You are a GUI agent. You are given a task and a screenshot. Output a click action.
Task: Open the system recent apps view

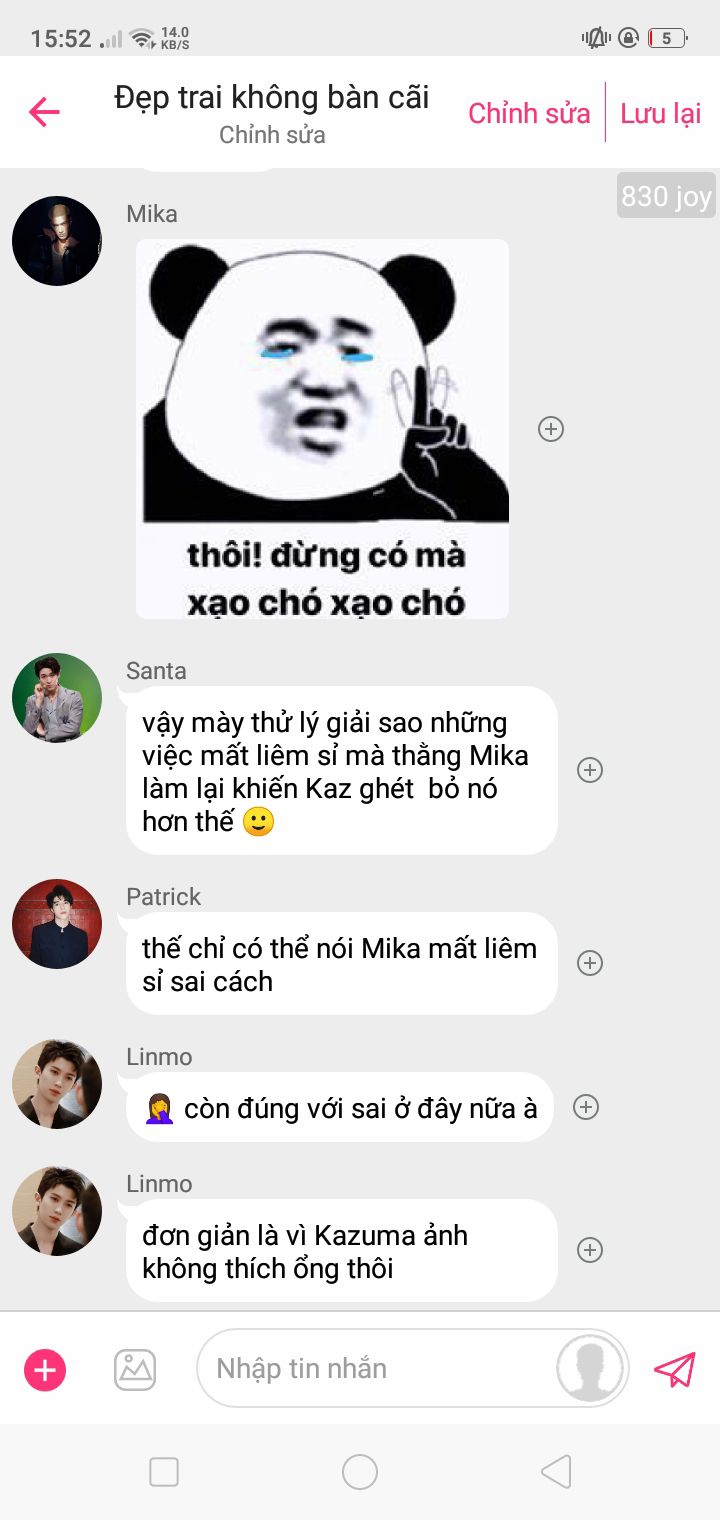tap(164, 1472)
